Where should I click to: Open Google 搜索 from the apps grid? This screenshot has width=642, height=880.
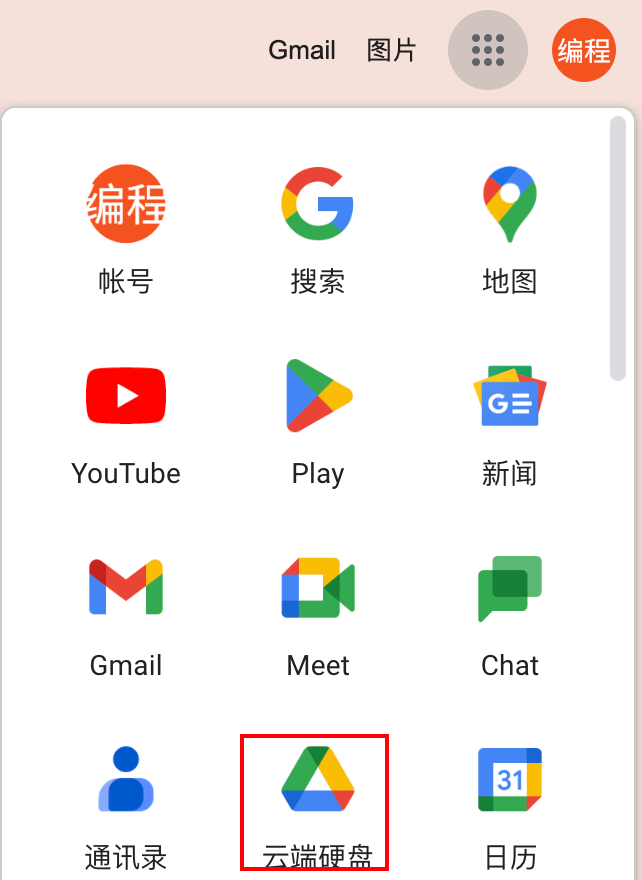(318, 231)
